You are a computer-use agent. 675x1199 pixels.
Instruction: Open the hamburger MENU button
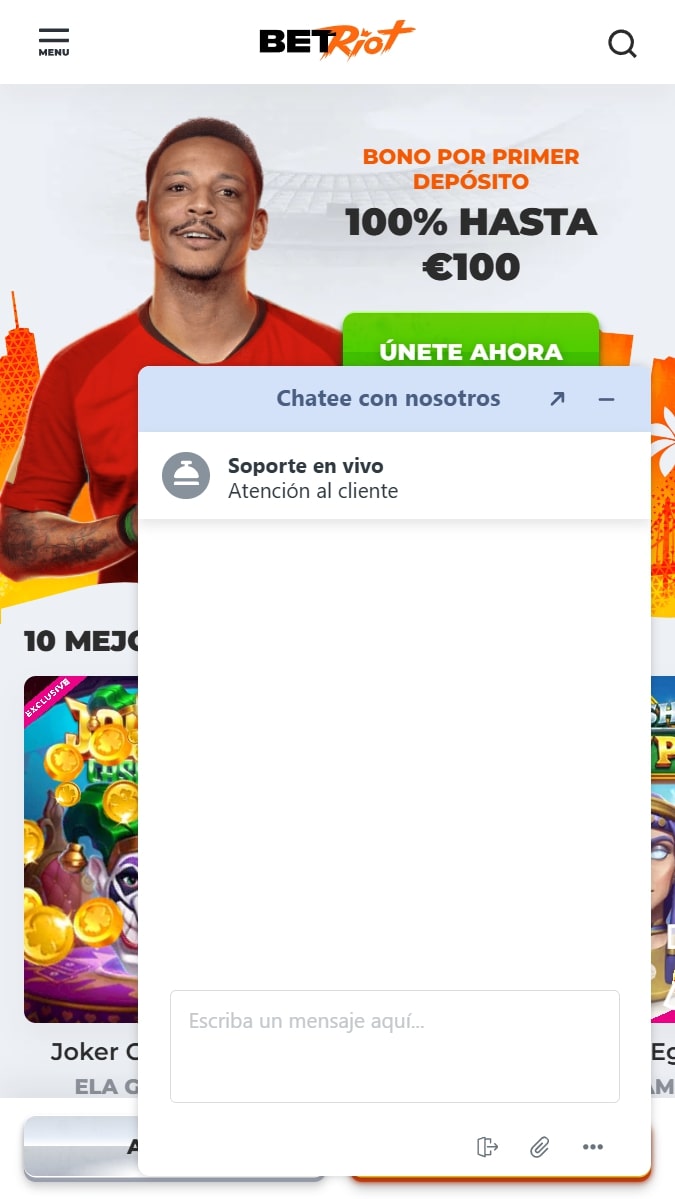(x=54, y=42)
